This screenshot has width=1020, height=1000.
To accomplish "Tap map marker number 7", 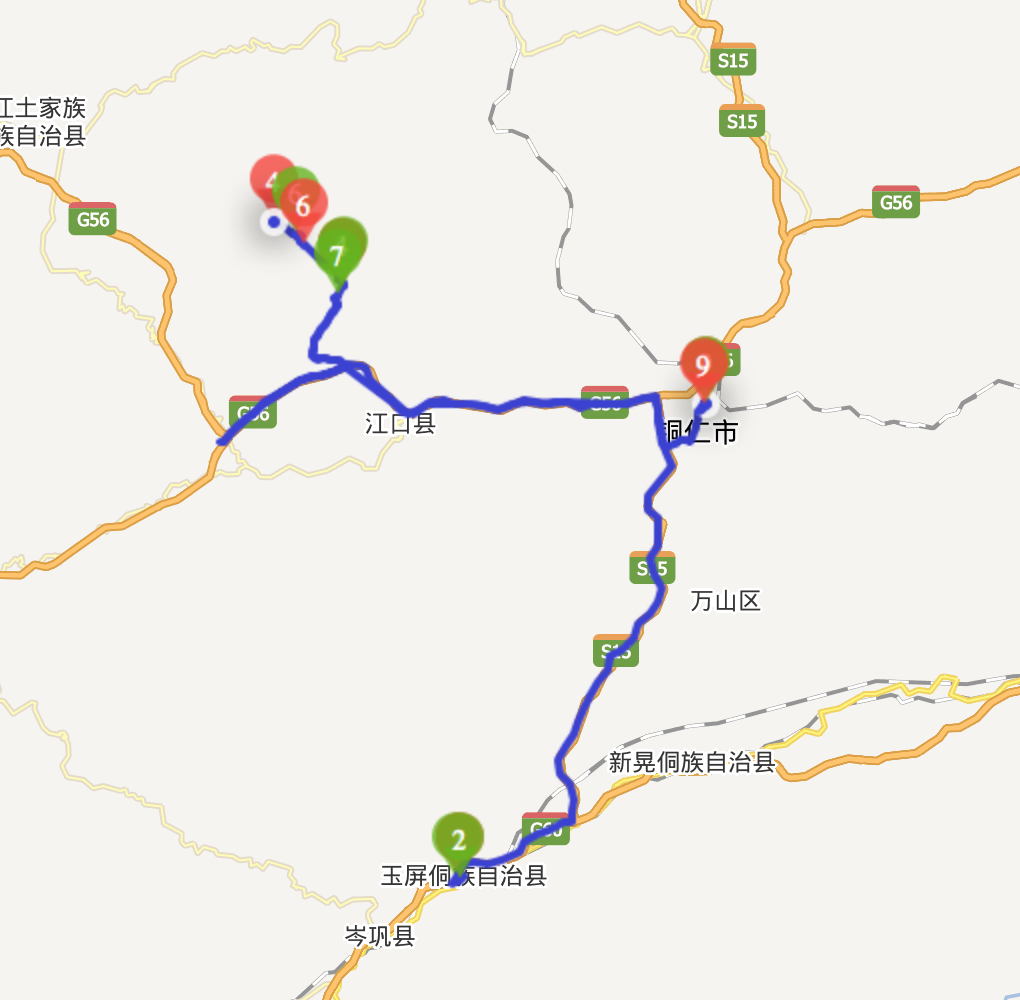I will click(x=340, y=246).
